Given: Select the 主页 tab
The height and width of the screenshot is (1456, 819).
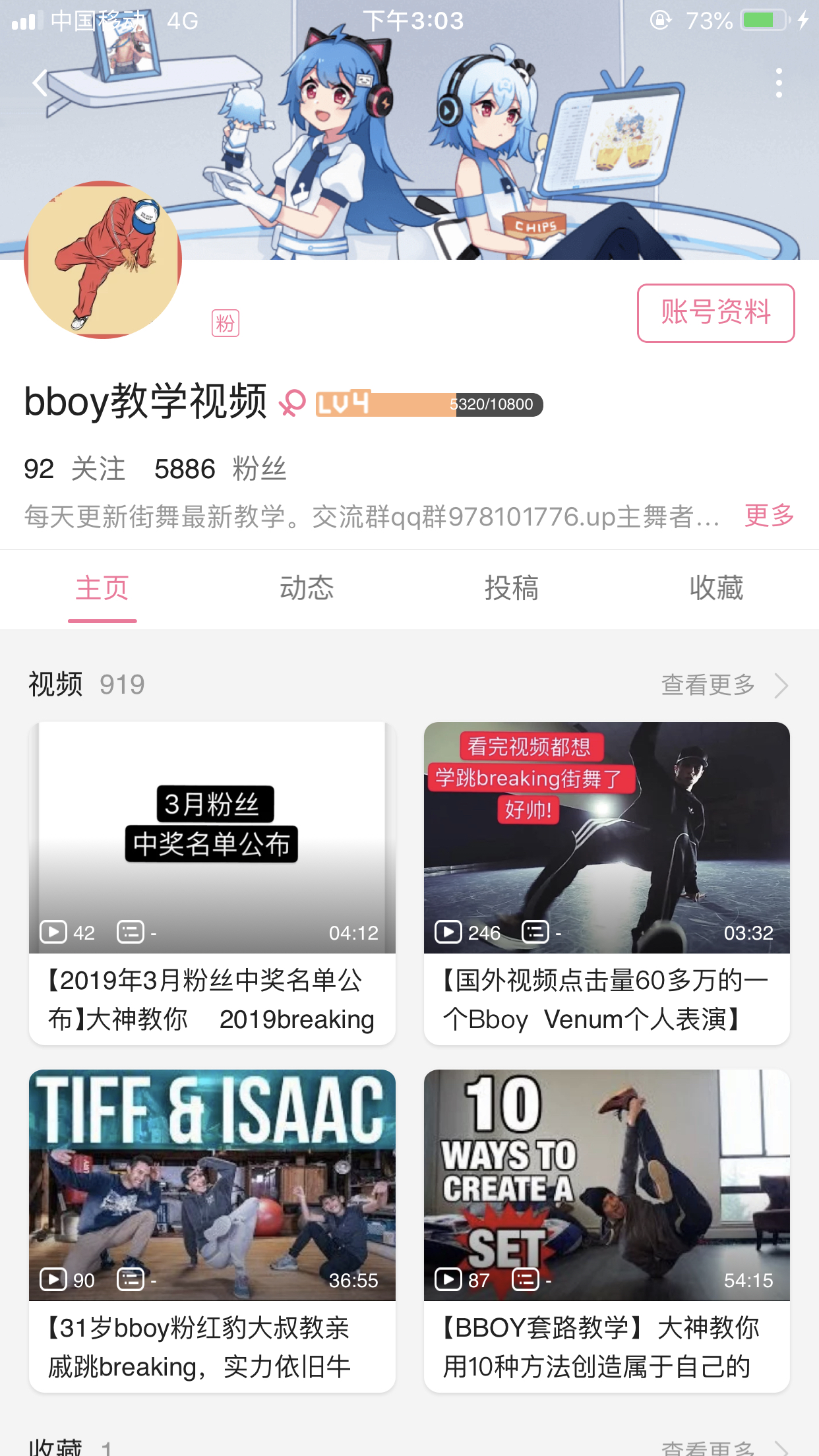Looking at the screenshot, I should coord(102,588).
